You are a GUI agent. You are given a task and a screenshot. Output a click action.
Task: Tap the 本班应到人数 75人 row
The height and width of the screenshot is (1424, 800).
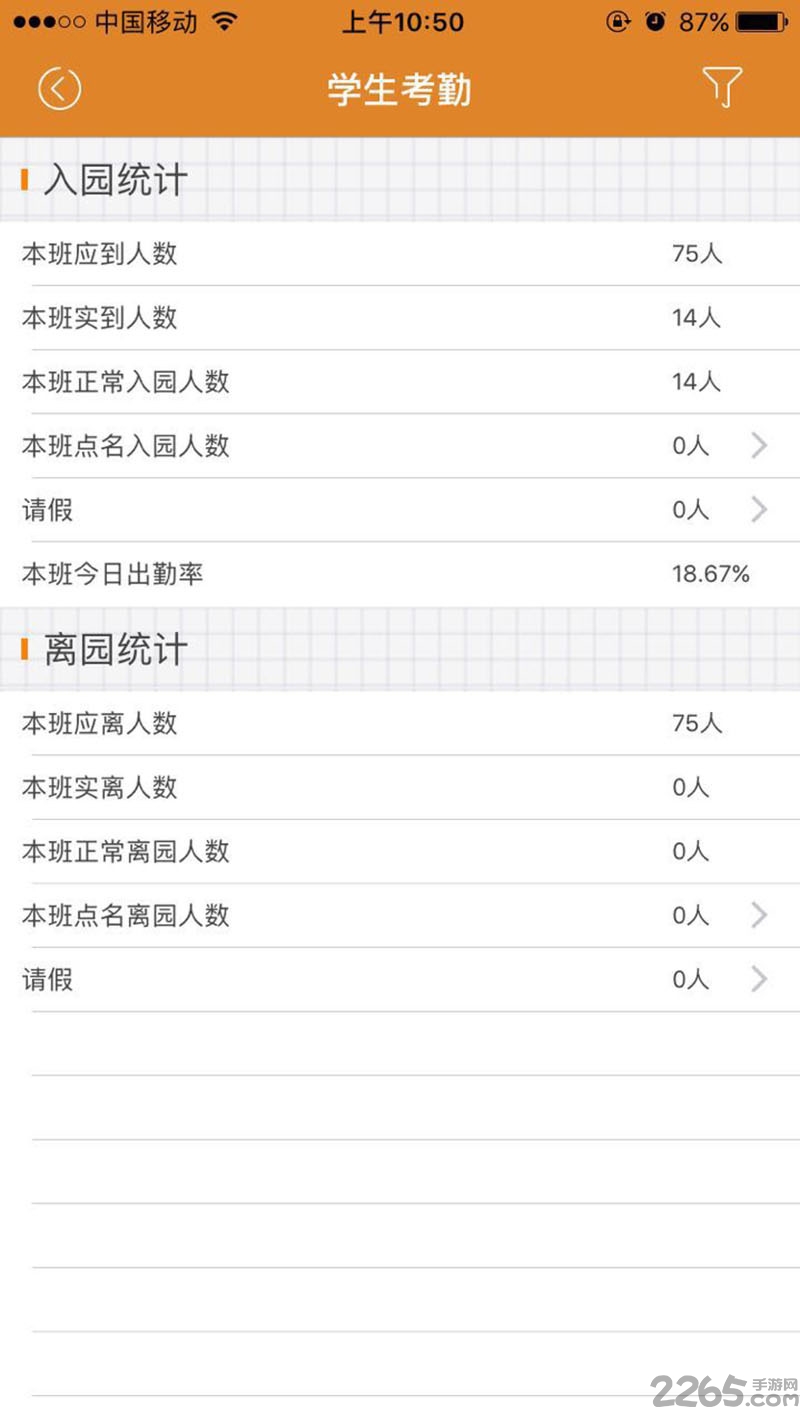(400, 254)
